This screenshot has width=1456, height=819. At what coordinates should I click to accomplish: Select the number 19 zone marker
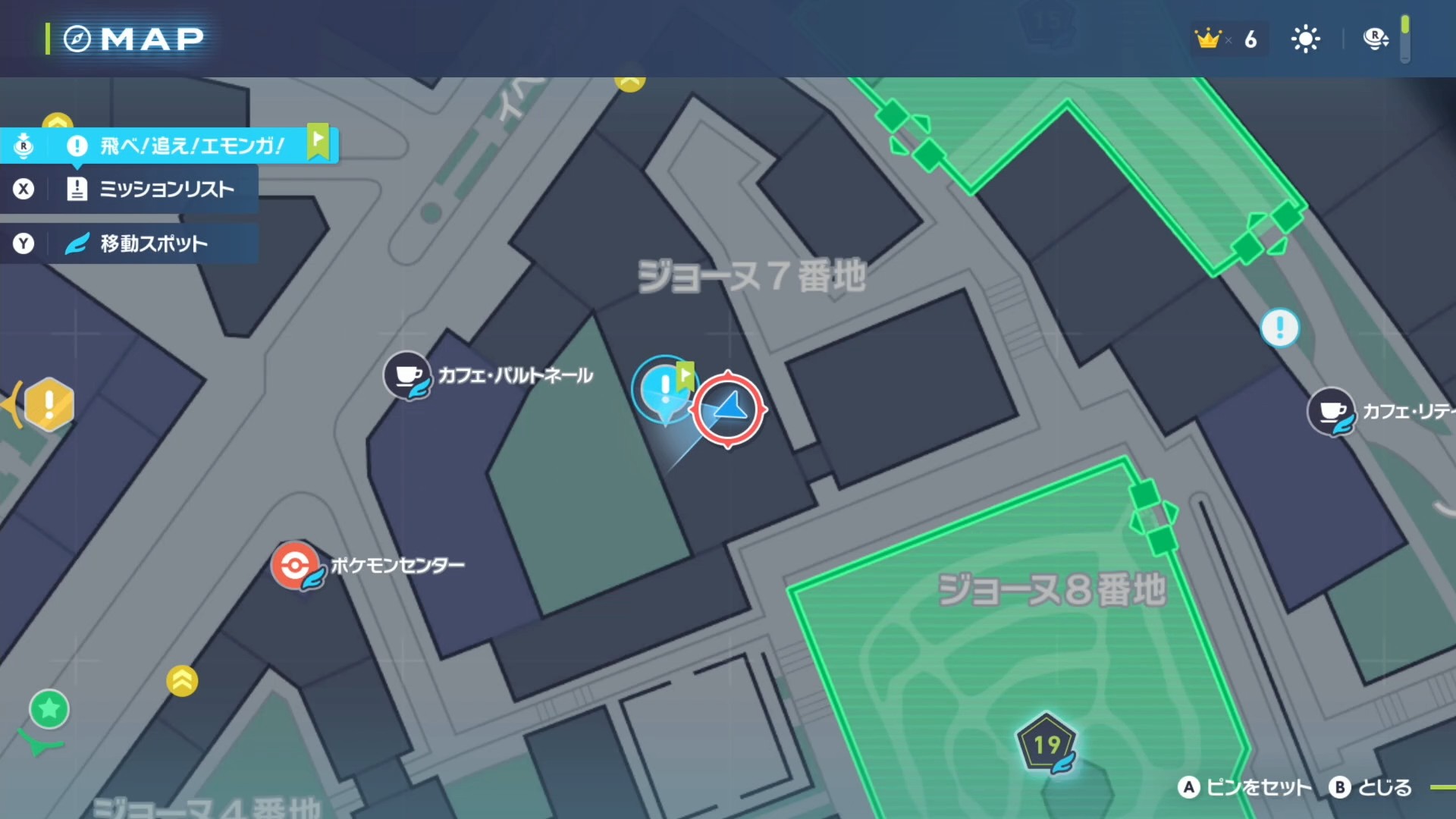pos(1046,745)
